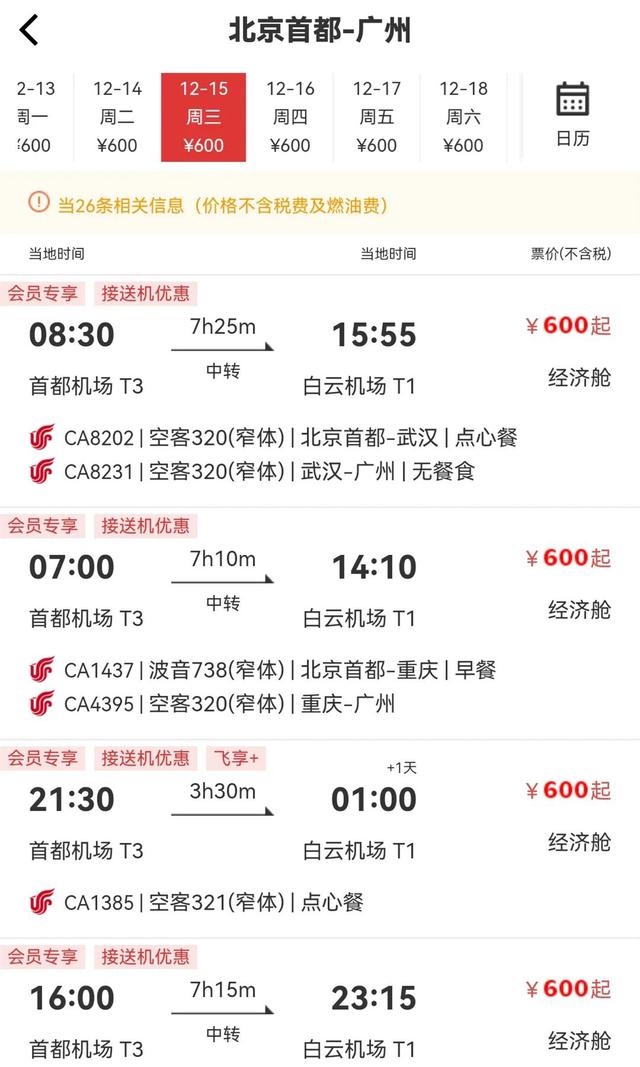Open the 16:00 flight arriving 23:15
Screen dimensions: 640x1067
pos(320,1003)
